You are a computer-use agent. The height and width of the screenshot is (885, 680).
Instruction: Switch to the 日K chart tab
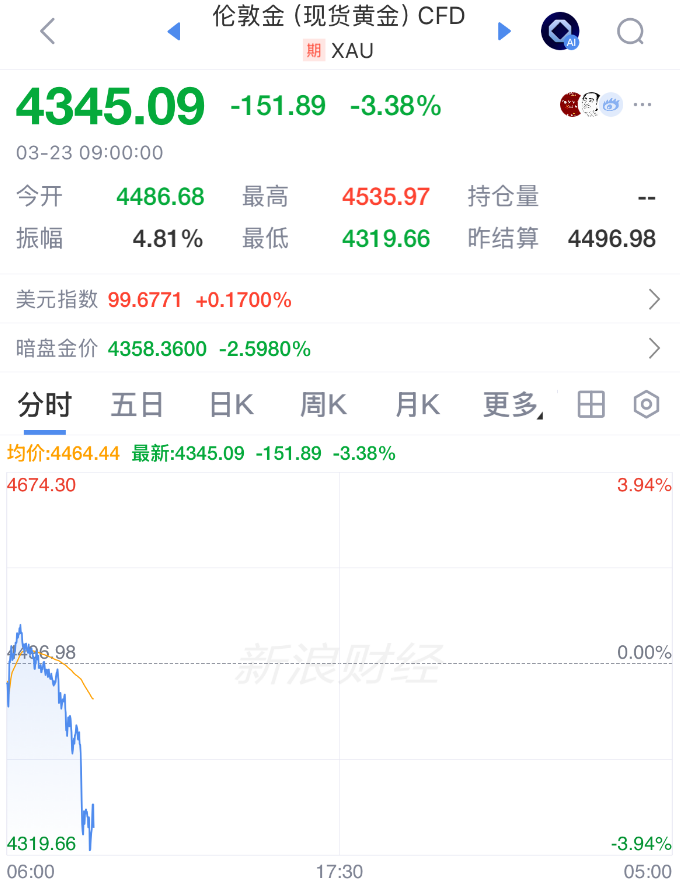click(x=231, y=405)
